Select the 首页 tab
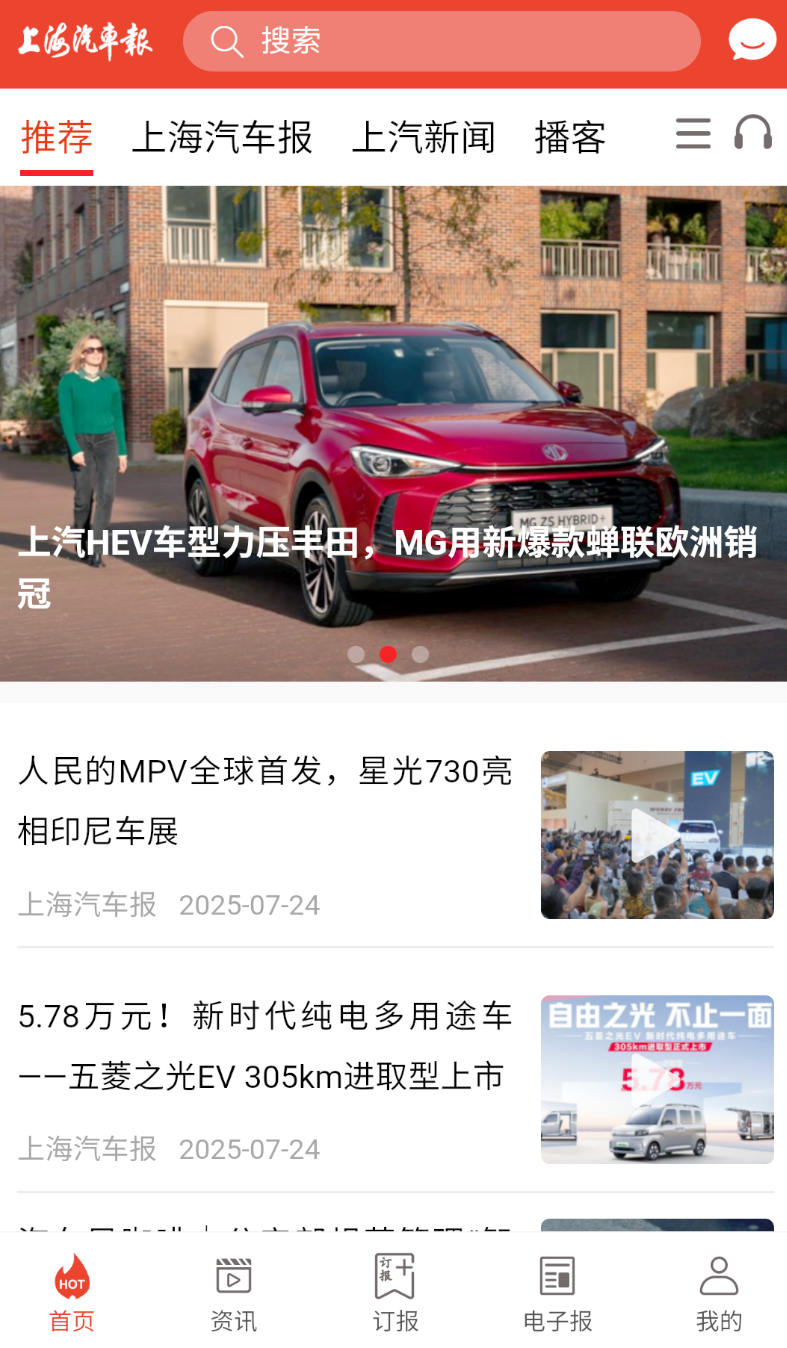 (x=72, y=1294)
